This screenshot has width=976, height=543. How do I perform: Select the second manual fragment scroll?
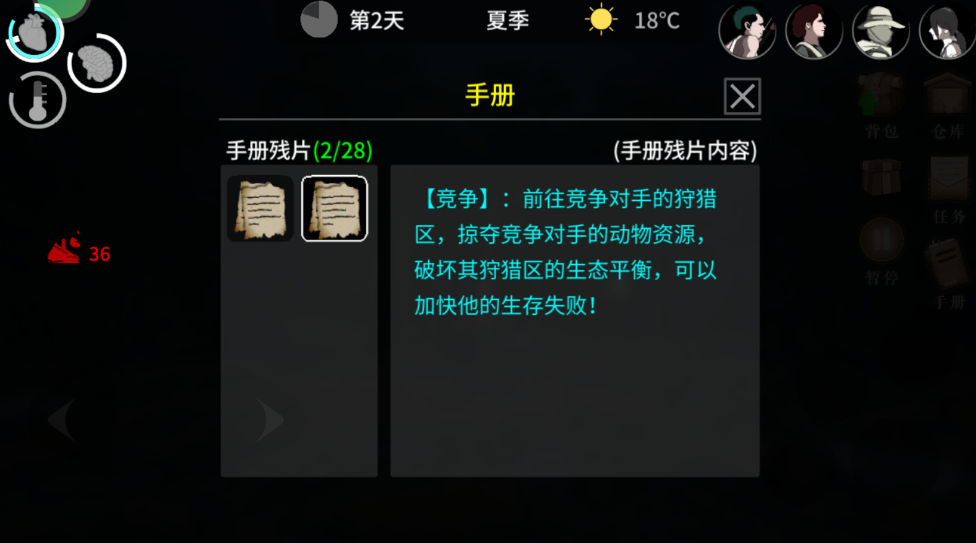coord(335,209)
